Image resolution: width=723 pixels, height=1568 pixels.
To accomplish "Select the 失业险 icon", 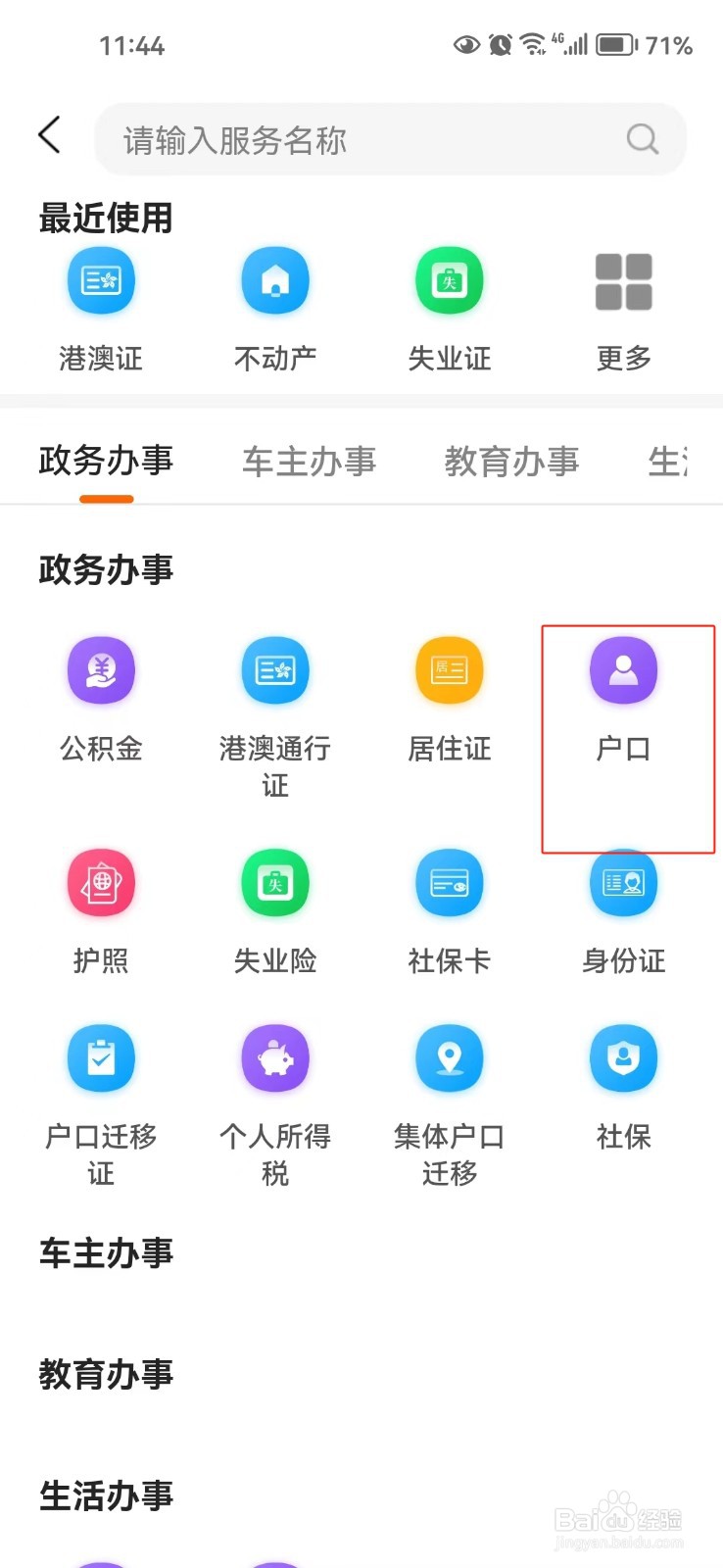I will click(x=274, y=883).
